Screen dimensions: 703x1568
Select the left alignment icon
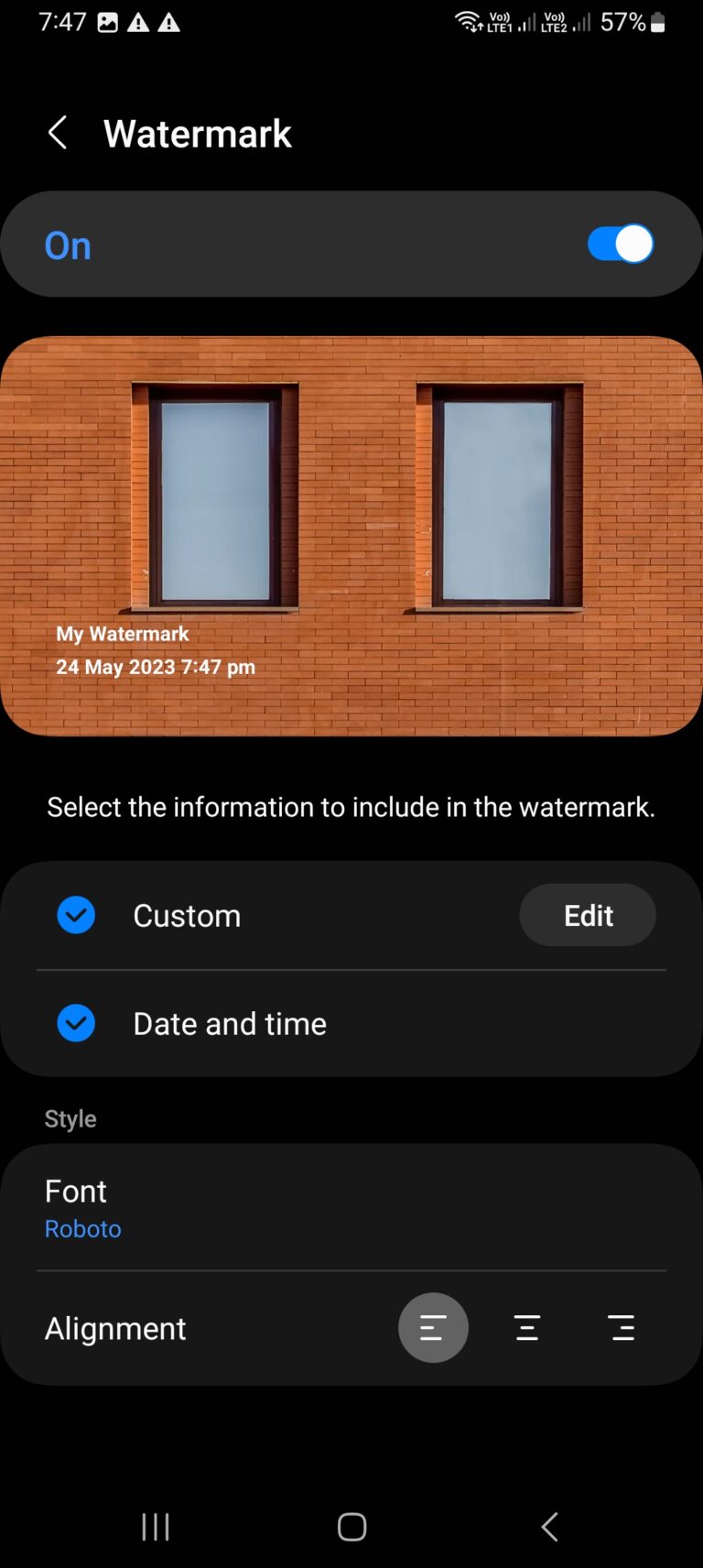[433, 1328]
